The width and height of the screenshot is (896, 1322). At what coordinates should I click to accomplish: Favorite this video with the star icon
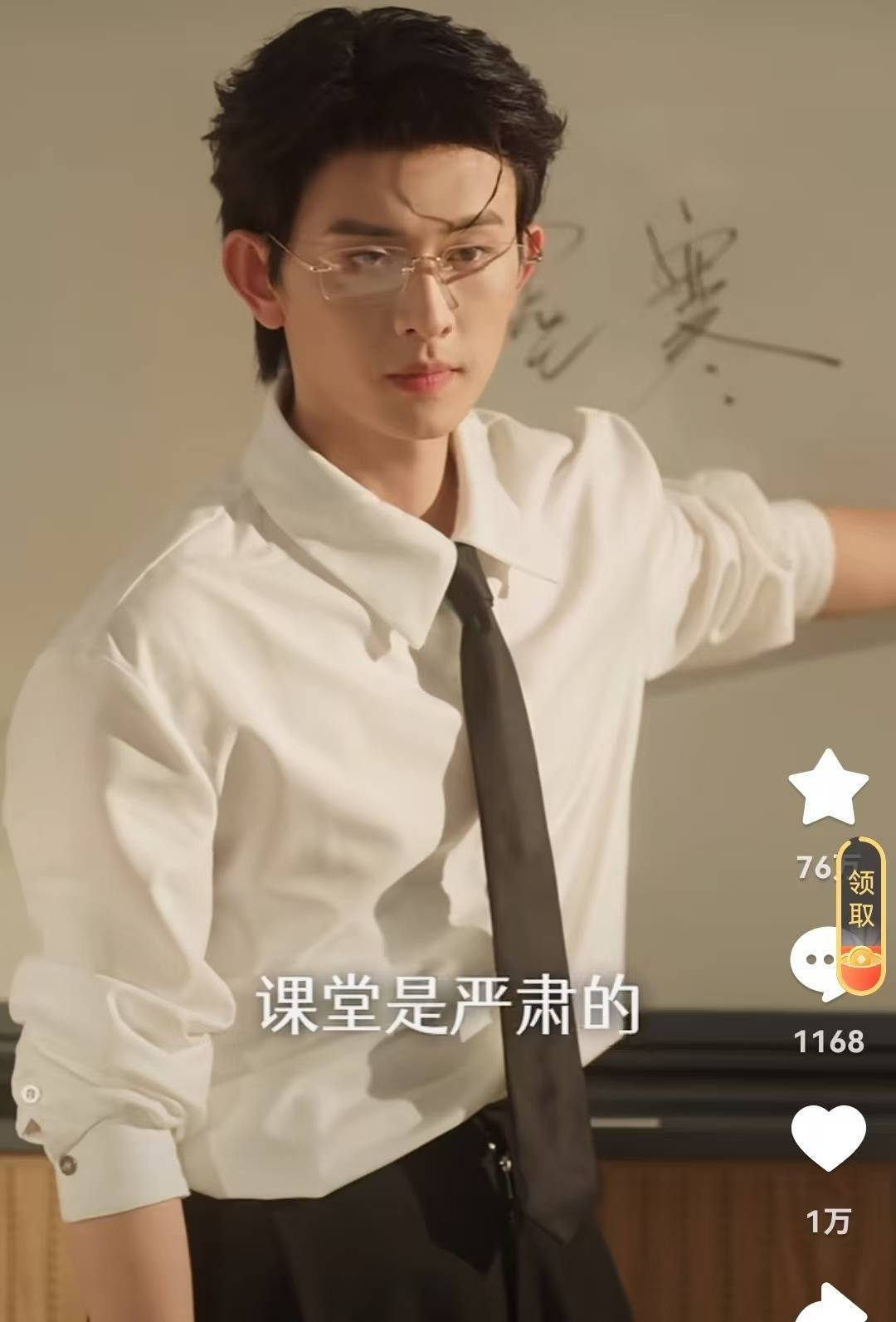point(827,787)
